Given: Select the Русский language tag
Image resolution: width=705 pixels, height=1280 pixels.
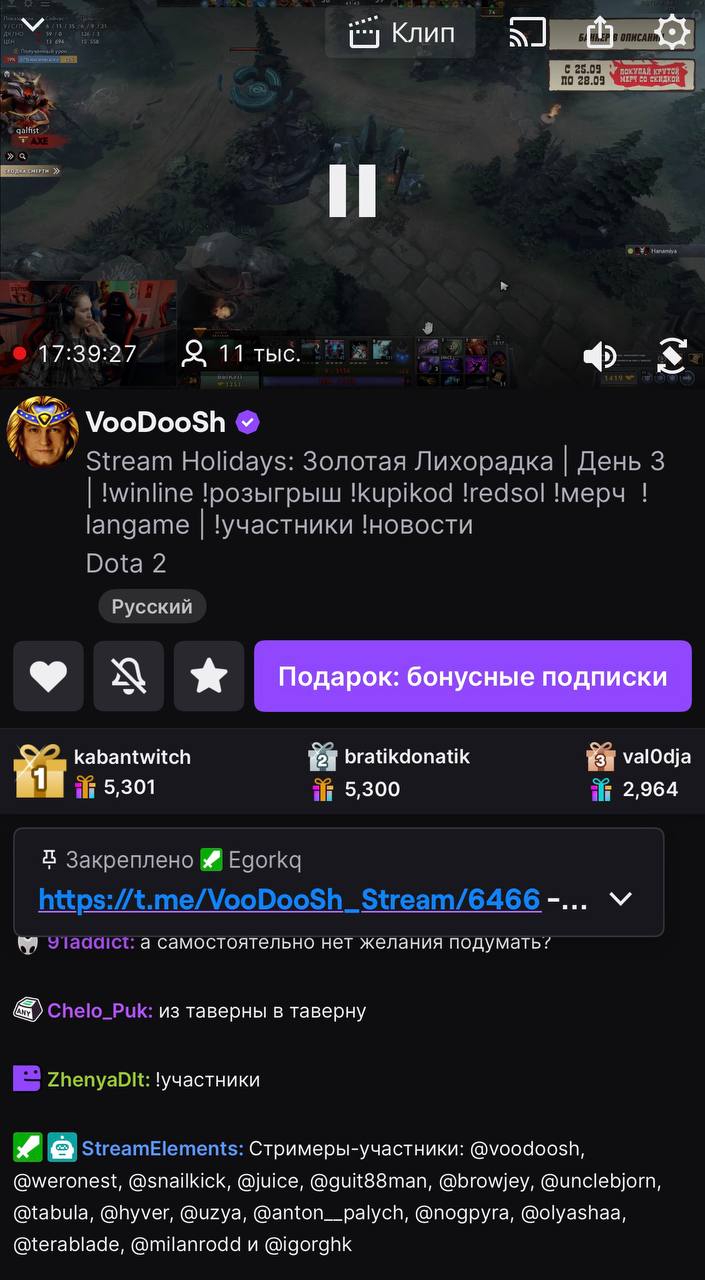Looking at the screenshot, I should click(x=152, y=606).
